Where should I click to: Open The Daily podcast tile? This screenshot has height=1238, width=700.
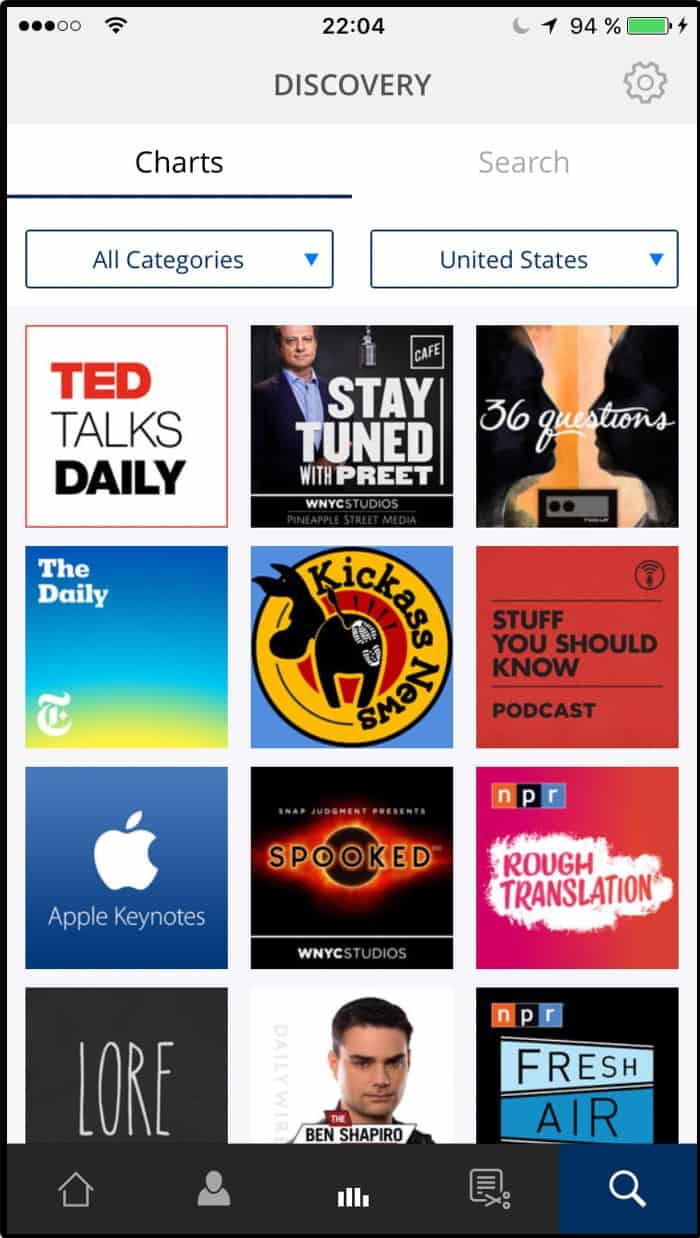tap(126, 647)
